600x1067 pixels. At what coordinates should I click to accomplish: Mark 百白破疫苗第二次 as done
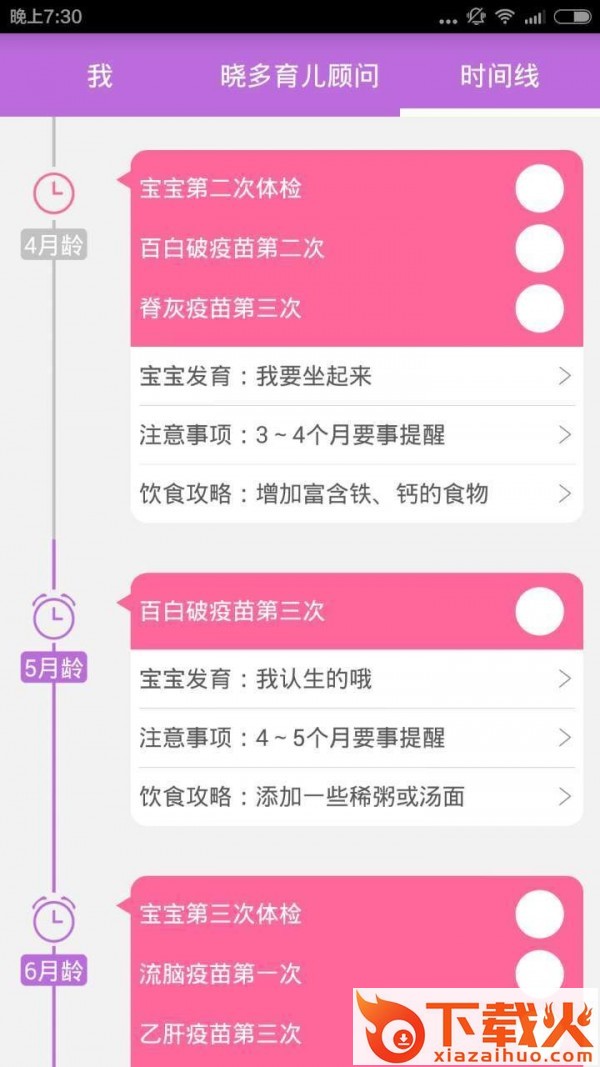coord(539,248)
